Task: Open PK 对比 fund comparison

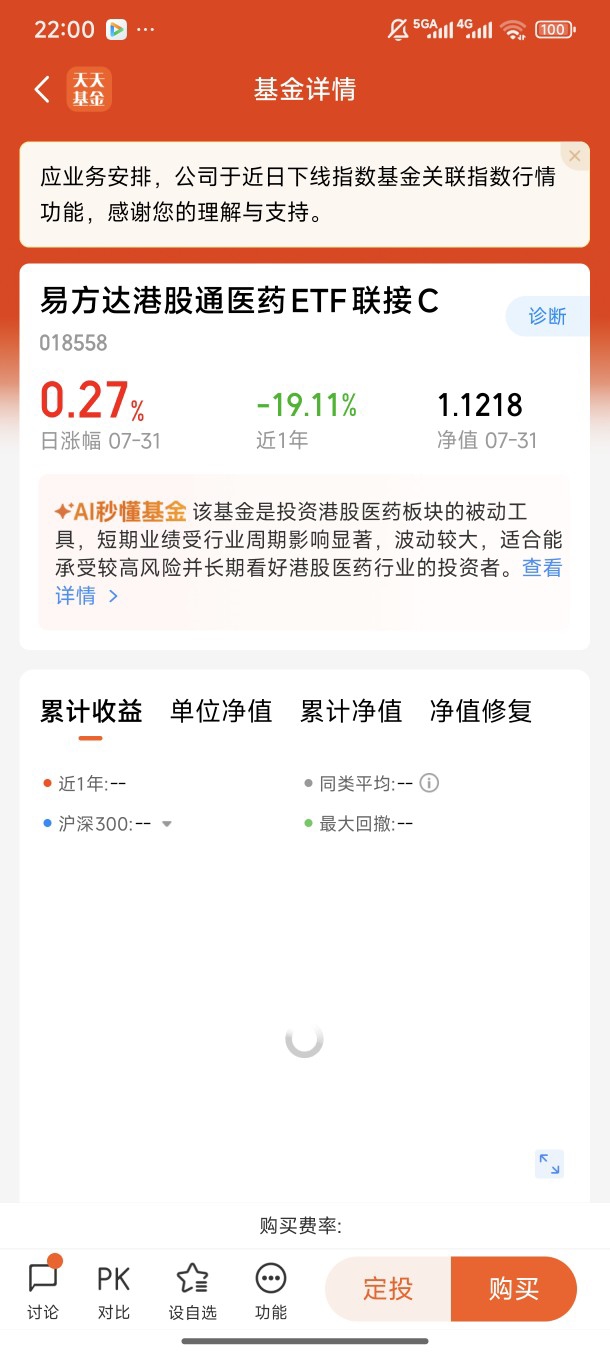Action: [x=114, y=1290]
